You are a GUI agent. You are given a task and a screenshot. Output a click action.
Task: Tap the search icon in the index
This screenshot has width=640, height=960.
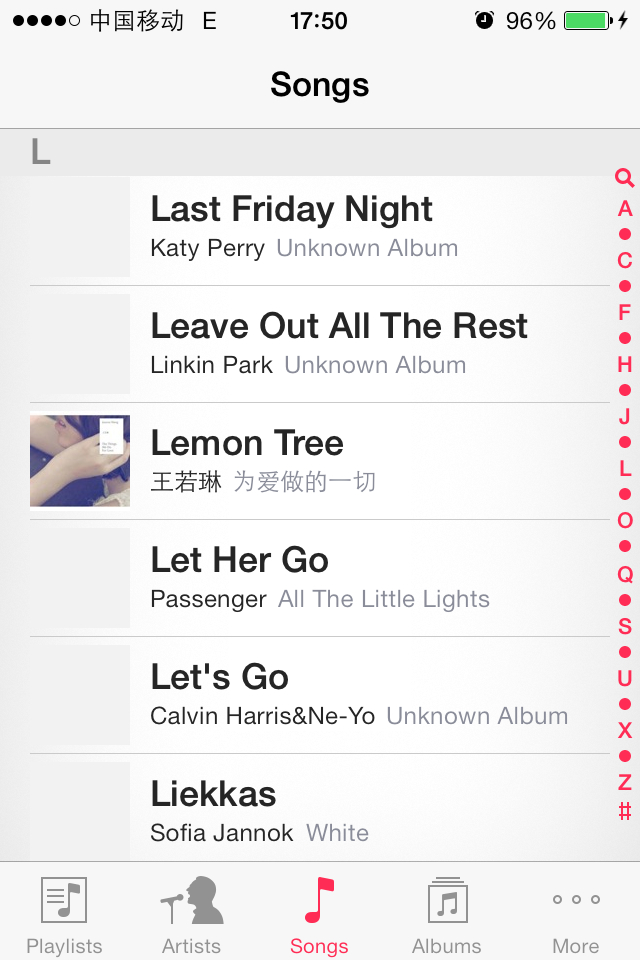625,179
